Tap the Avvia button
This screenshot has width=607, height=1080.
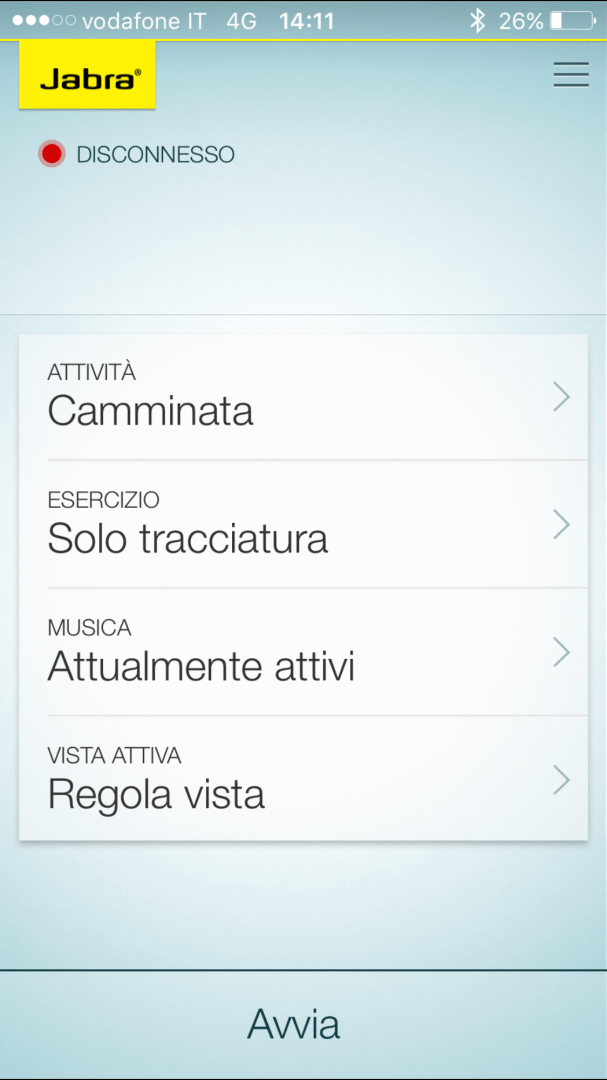pyautogui.click(x=294, y=1025)
